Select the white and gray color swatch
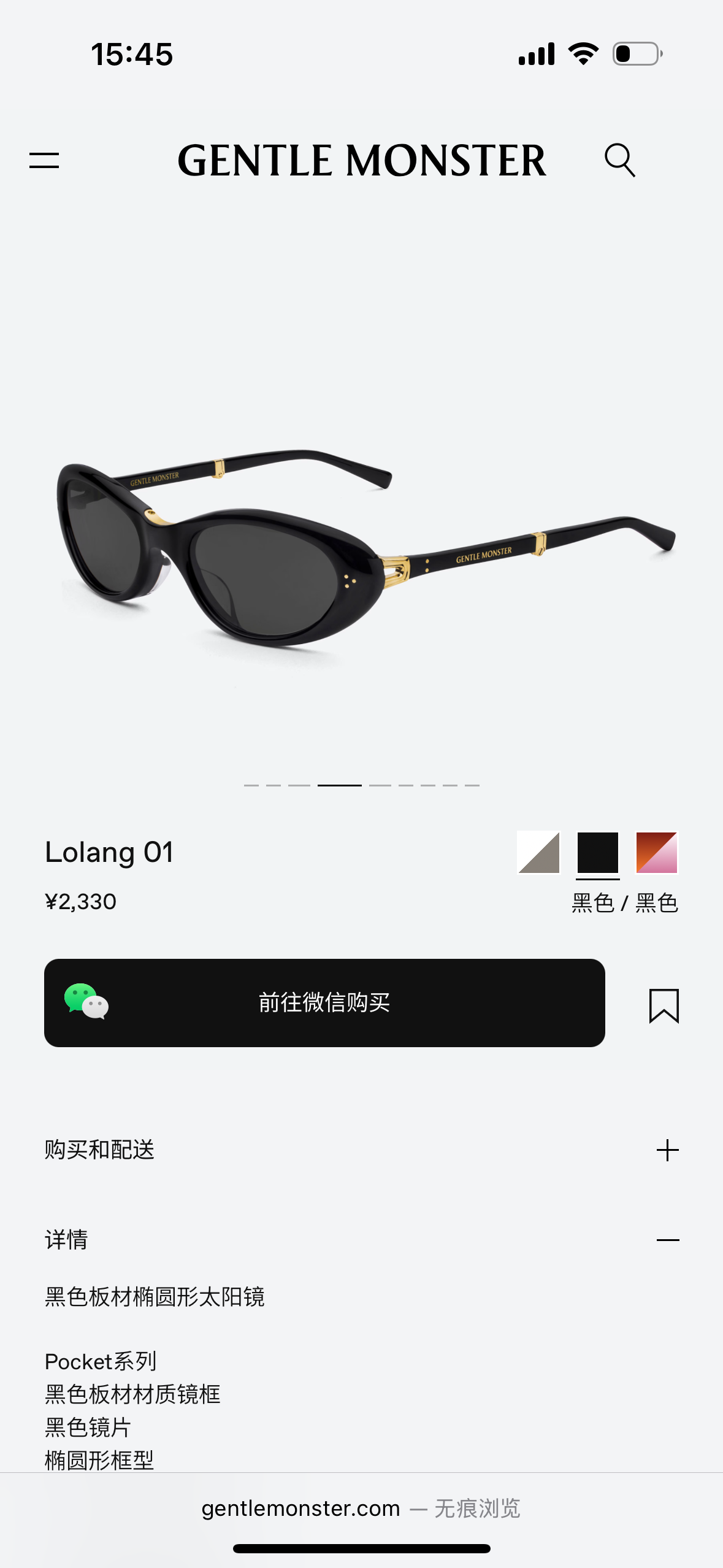The height and width of the screenshot is (1568, 723). (x=538, y=852)
